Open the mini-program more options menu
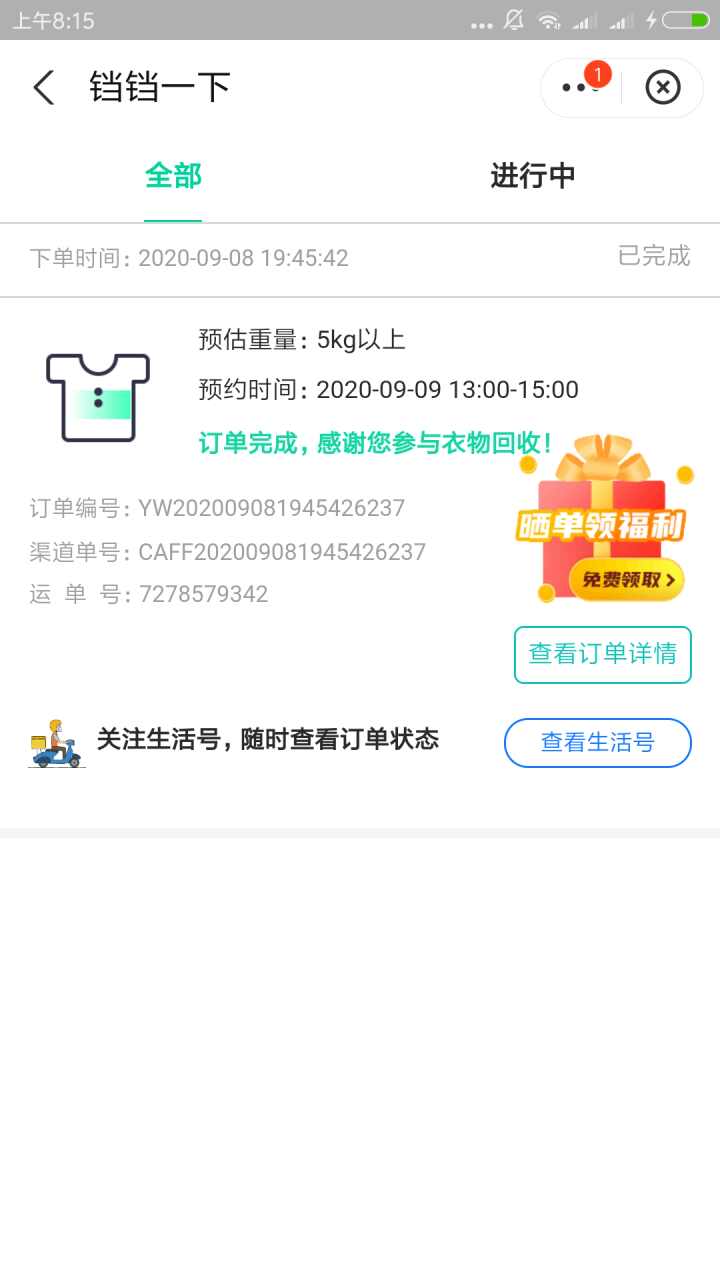This screenshot has height=1280, width=720. pos(581,88)
